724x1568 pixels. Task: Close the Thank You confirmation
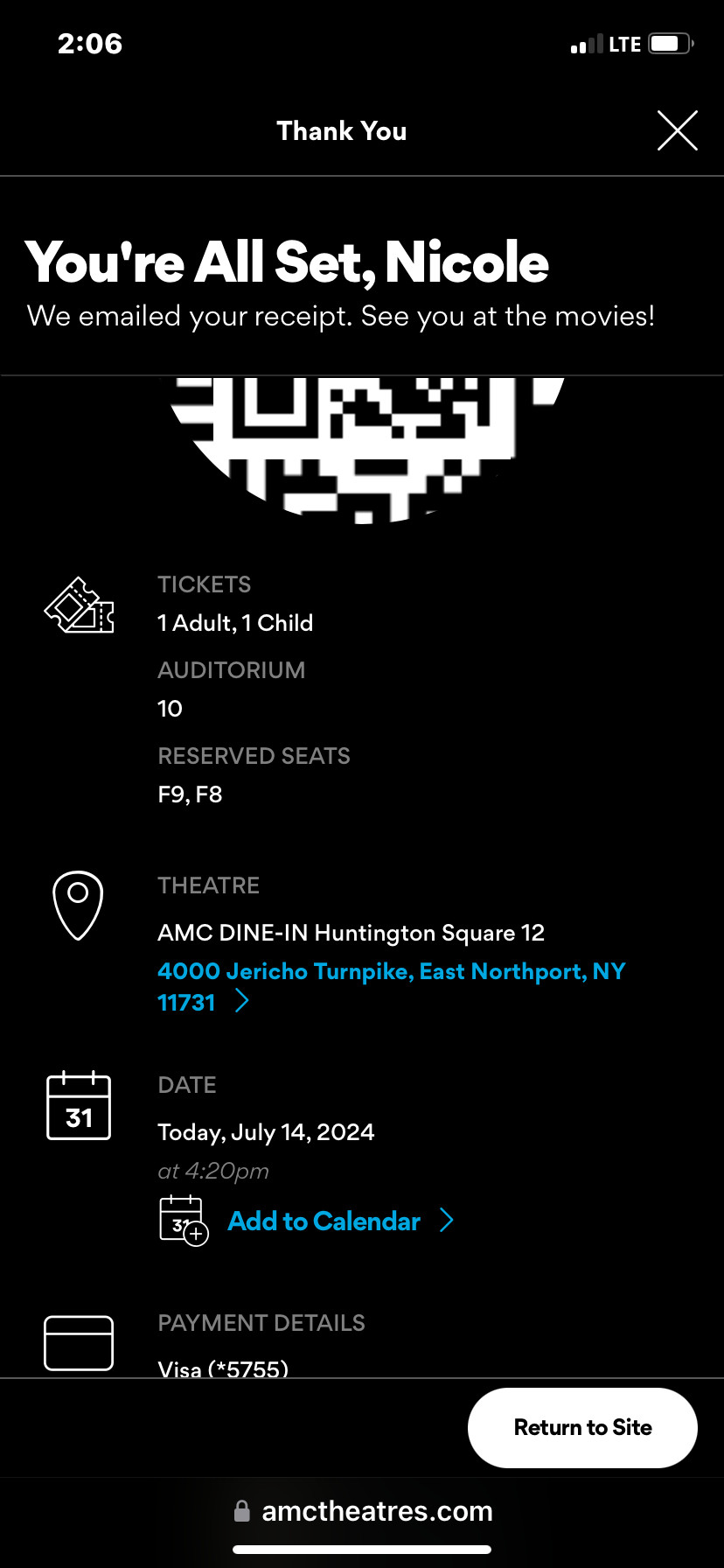[677, 131]
